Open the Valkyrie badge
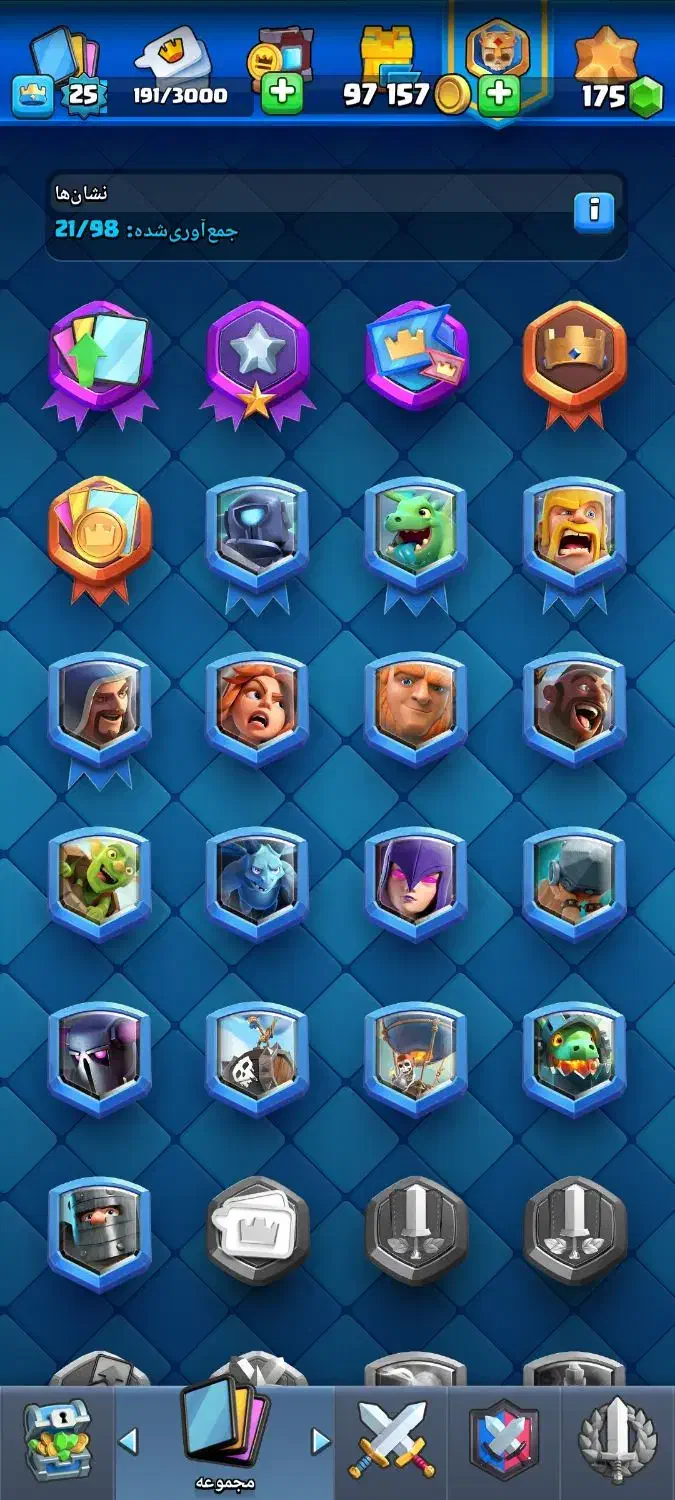 tap(257, 706)
